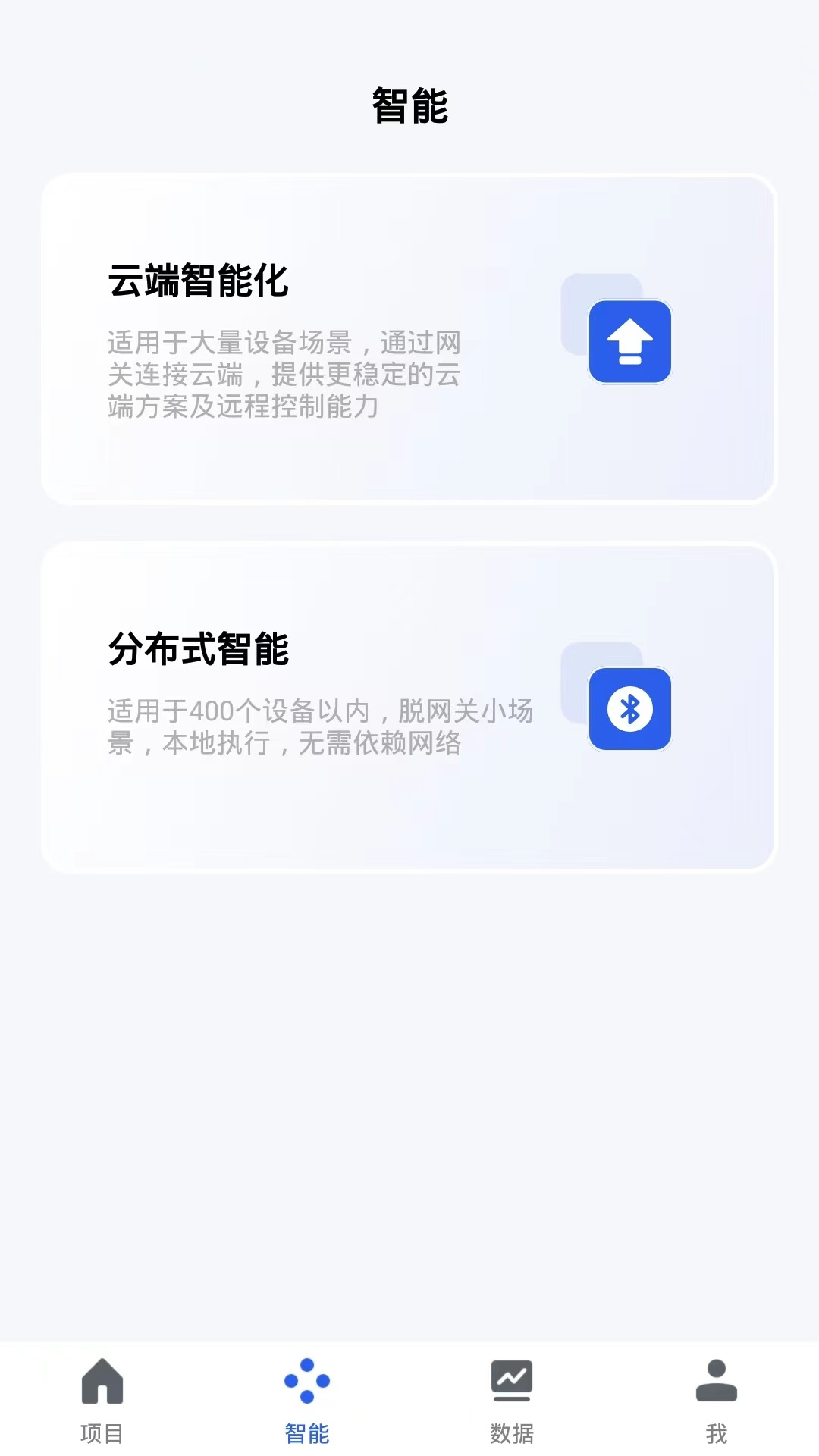Viewport: 819px width, 1456px height.
Task: Stay on the 智能 tab
Action: point(307,1407)
